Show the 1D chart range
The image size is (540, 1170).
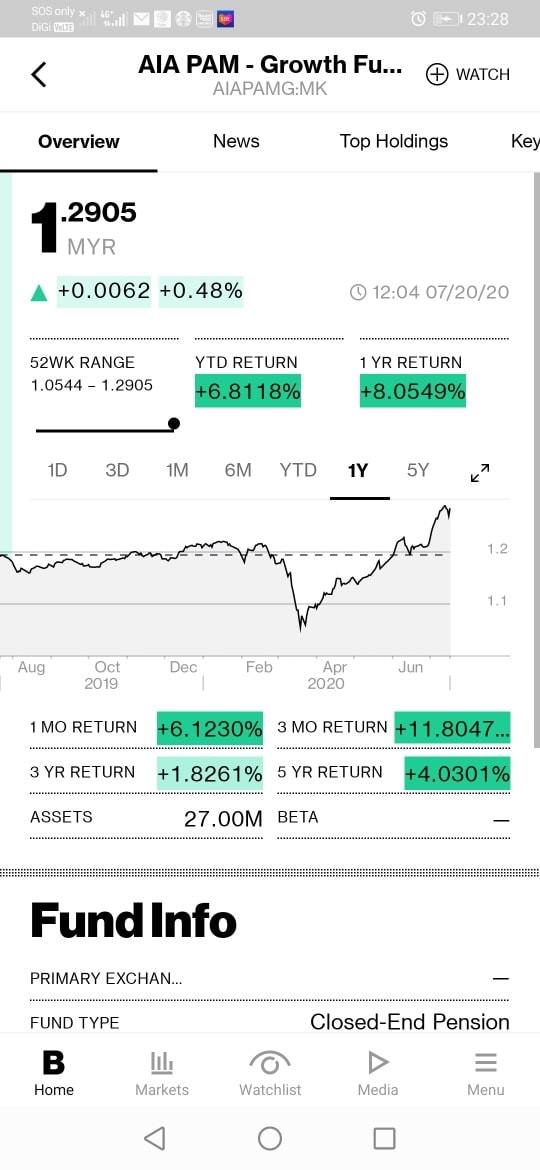click(x=57, y=470)
